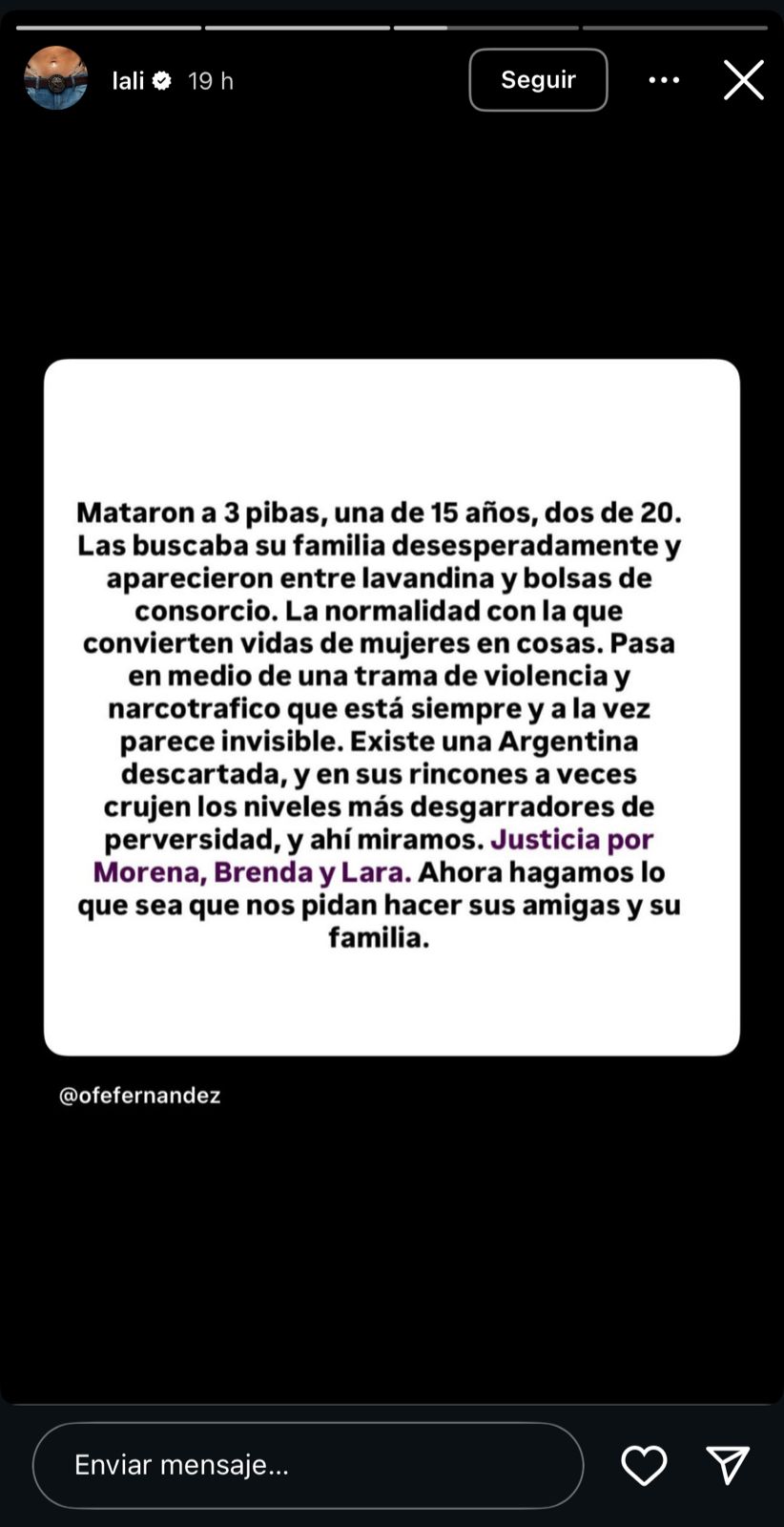The image size is (784, 1527).
Task: Open the lali username link
Action: (128, 81)
